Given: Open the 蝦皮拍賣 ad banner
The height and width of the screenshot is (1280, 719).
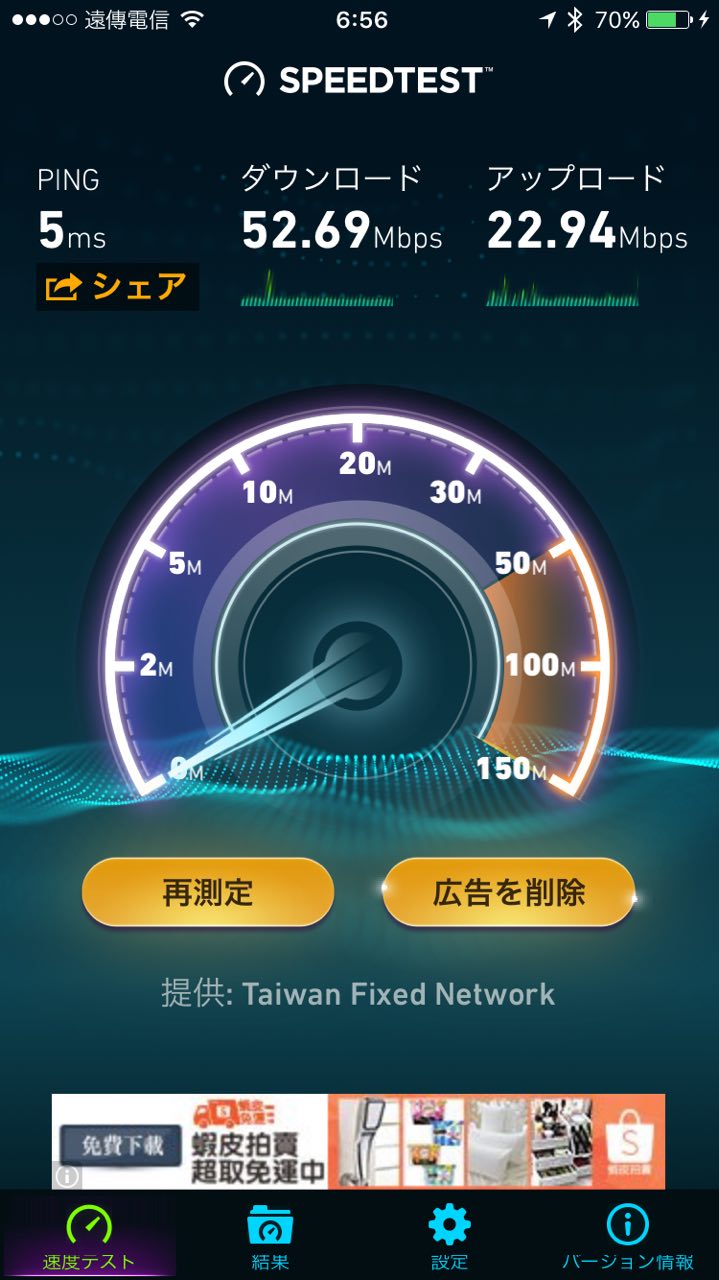Looking at the screenshot, I should click(x=358, y=1141).
